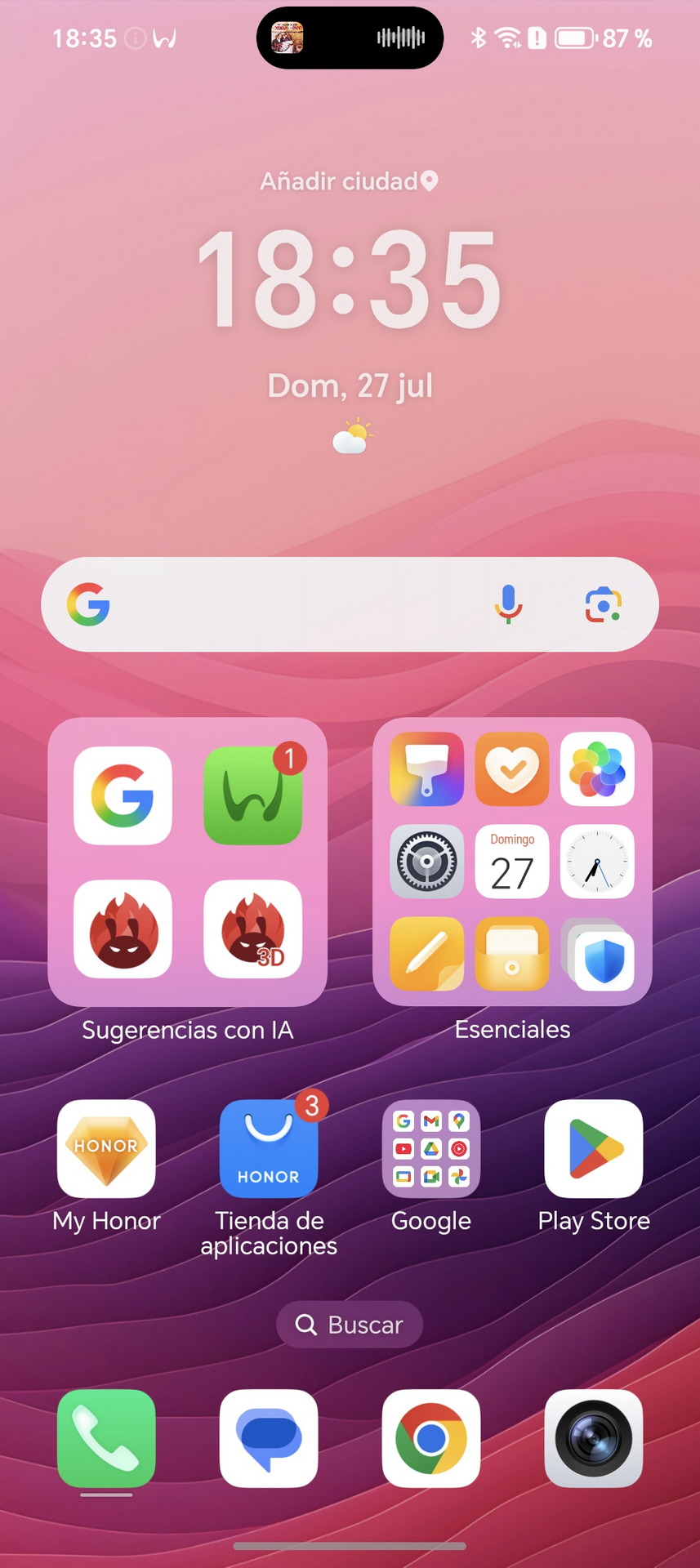Open the calendar showing Domingo 27

[512, 862]
